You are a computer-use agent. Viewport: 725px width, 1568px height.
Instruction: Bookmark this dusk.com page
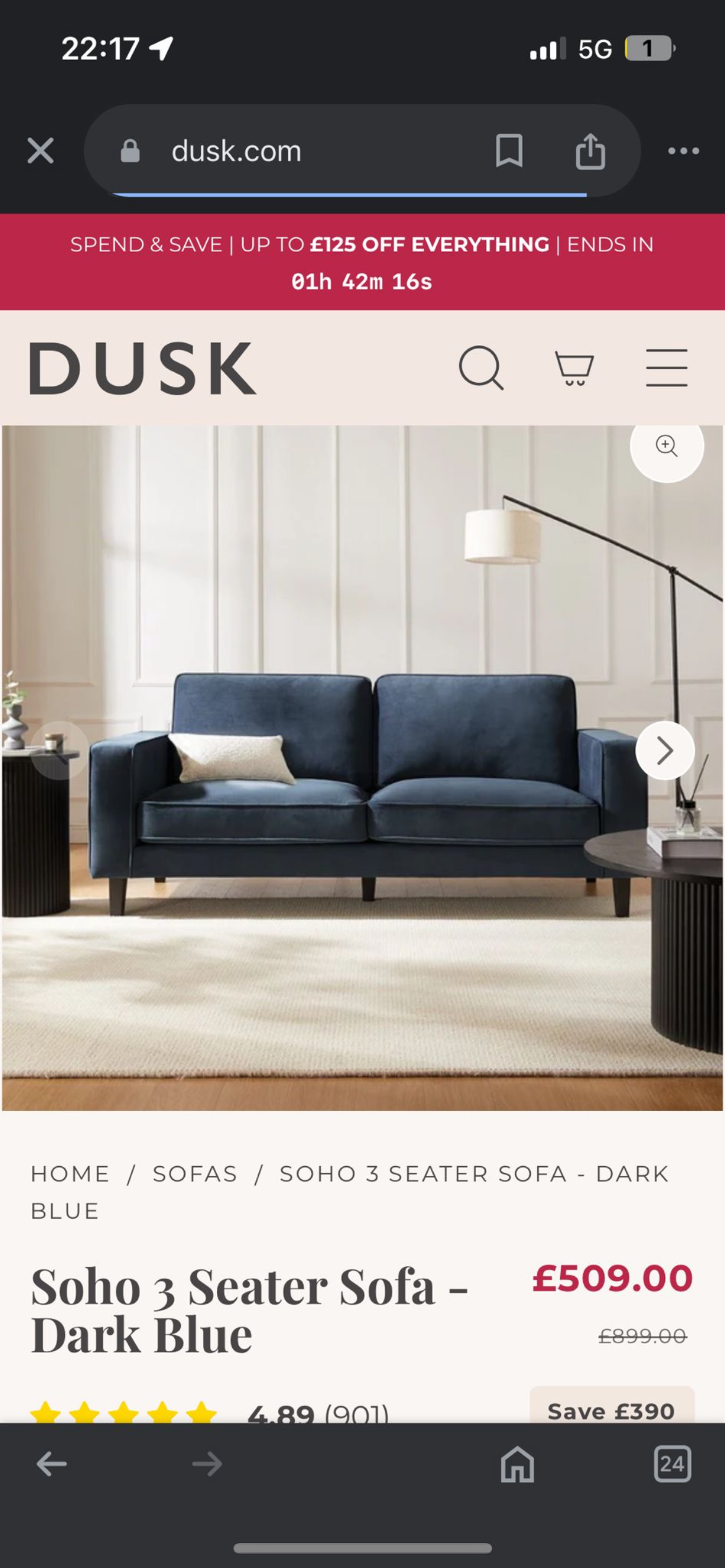click(509, 150)
